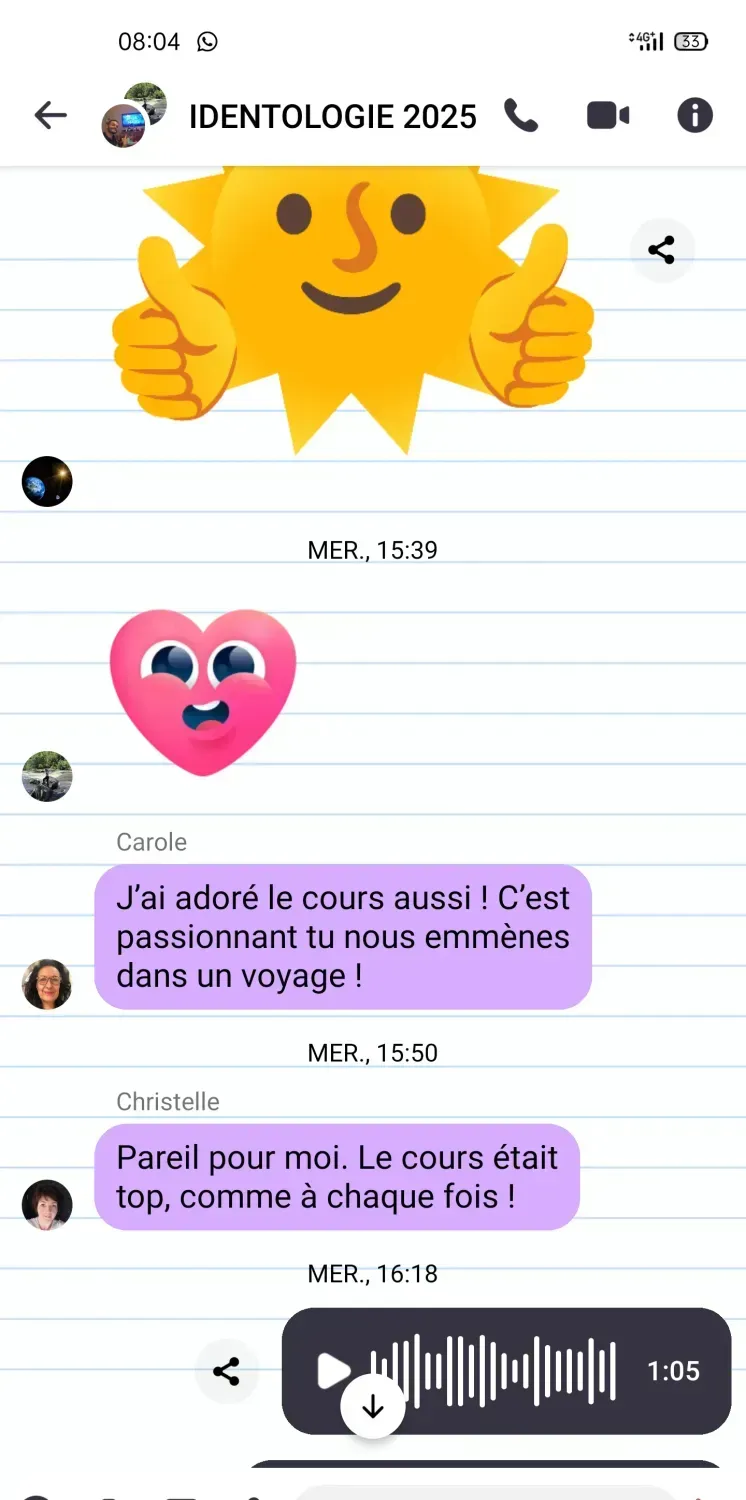Open Carole's profile picture
The height and width of the screenshot is (1500, 746).
point(47,984)
